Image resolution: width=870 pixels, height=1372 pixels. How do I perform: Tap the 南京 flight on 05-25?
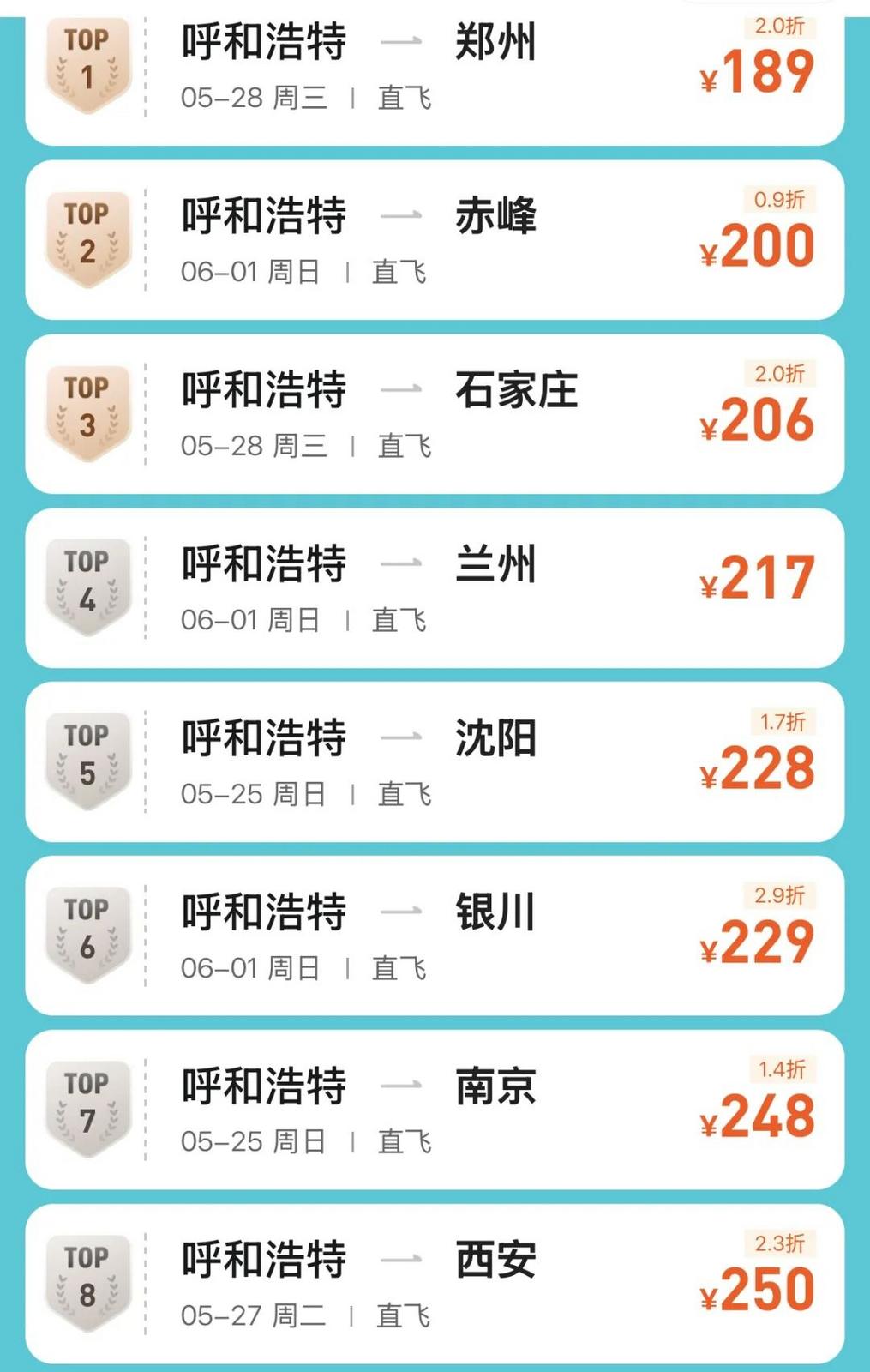pos(435,1110)
